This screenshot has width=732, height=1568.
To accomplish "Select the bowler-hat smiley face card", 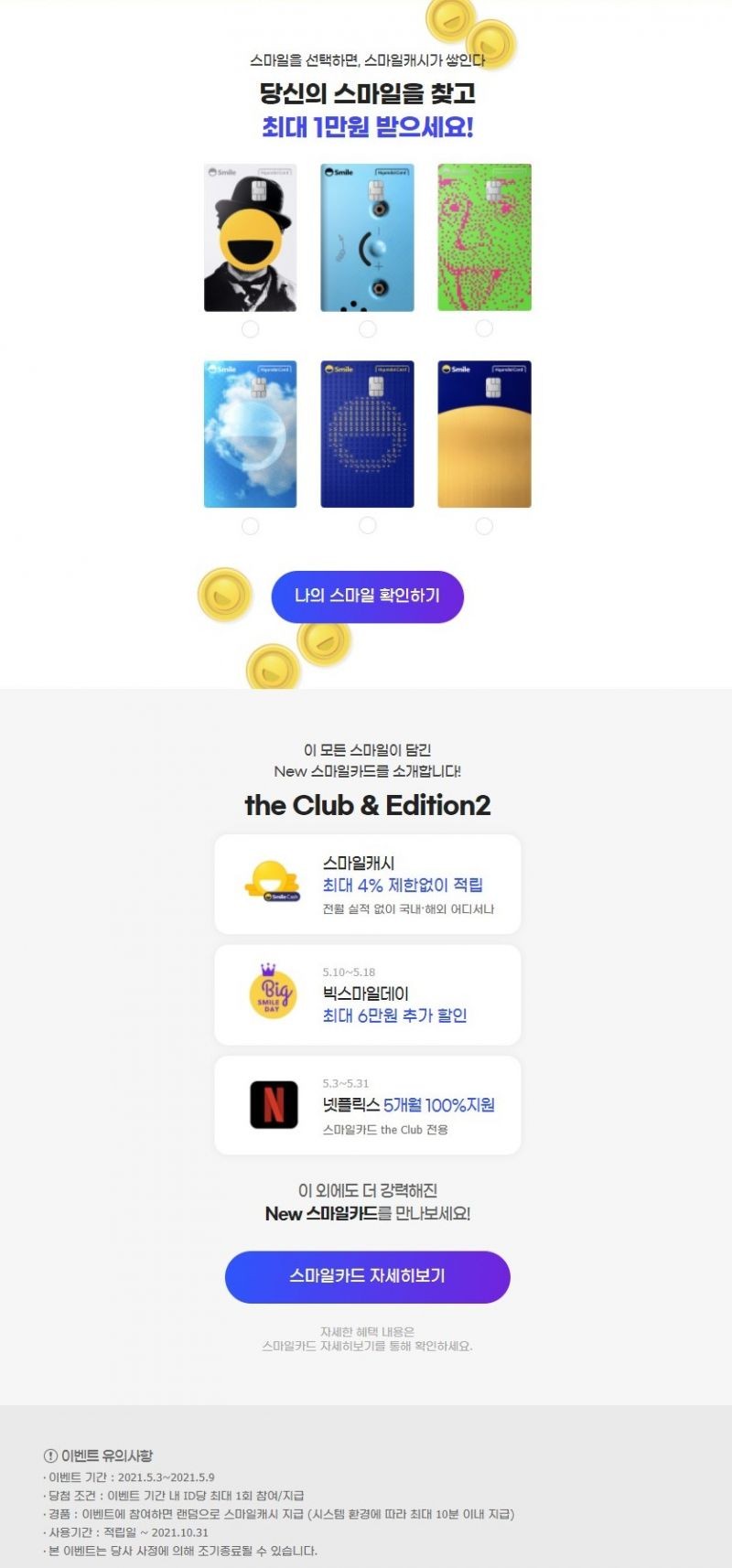I will [250, 238].
